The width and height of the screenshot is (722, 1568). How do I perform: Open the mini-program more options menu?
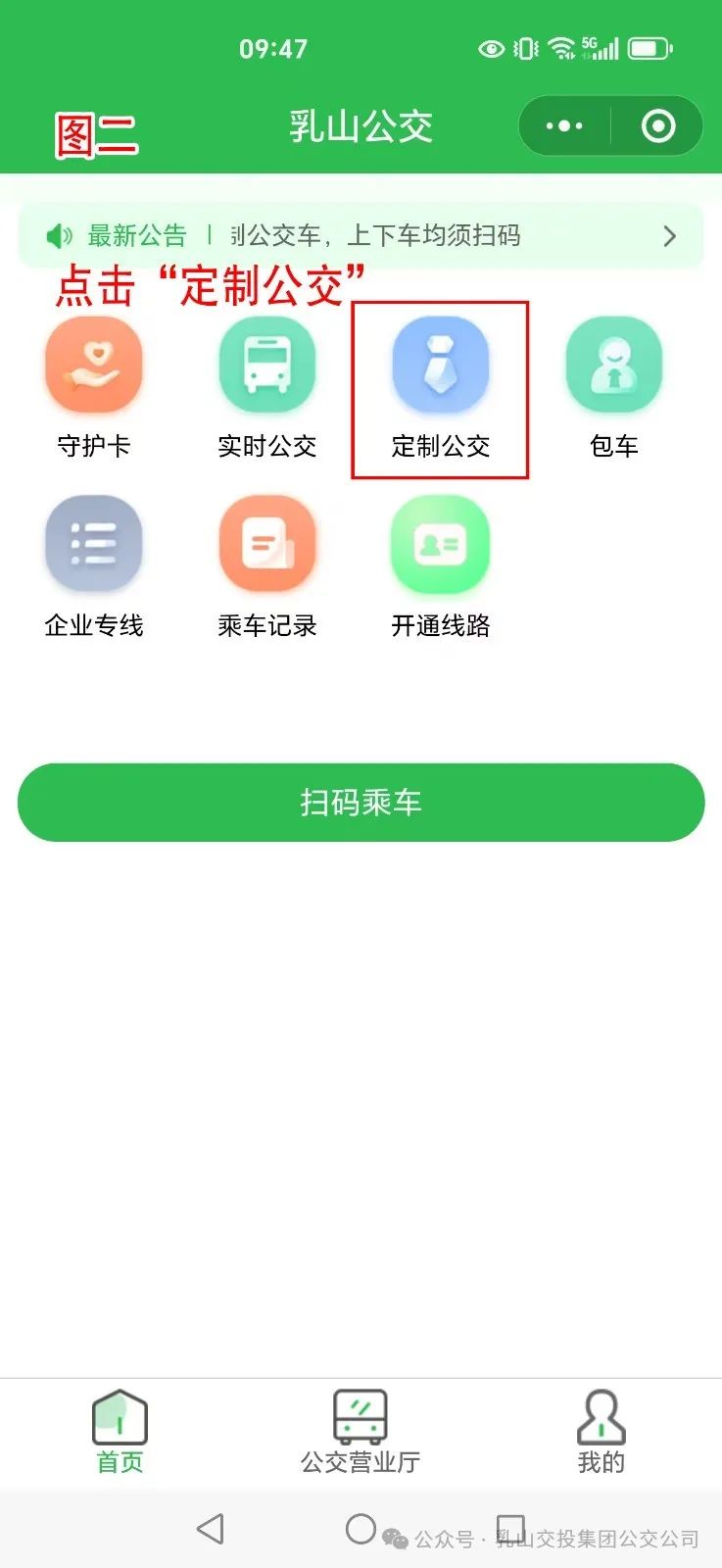tap(561, 125)
